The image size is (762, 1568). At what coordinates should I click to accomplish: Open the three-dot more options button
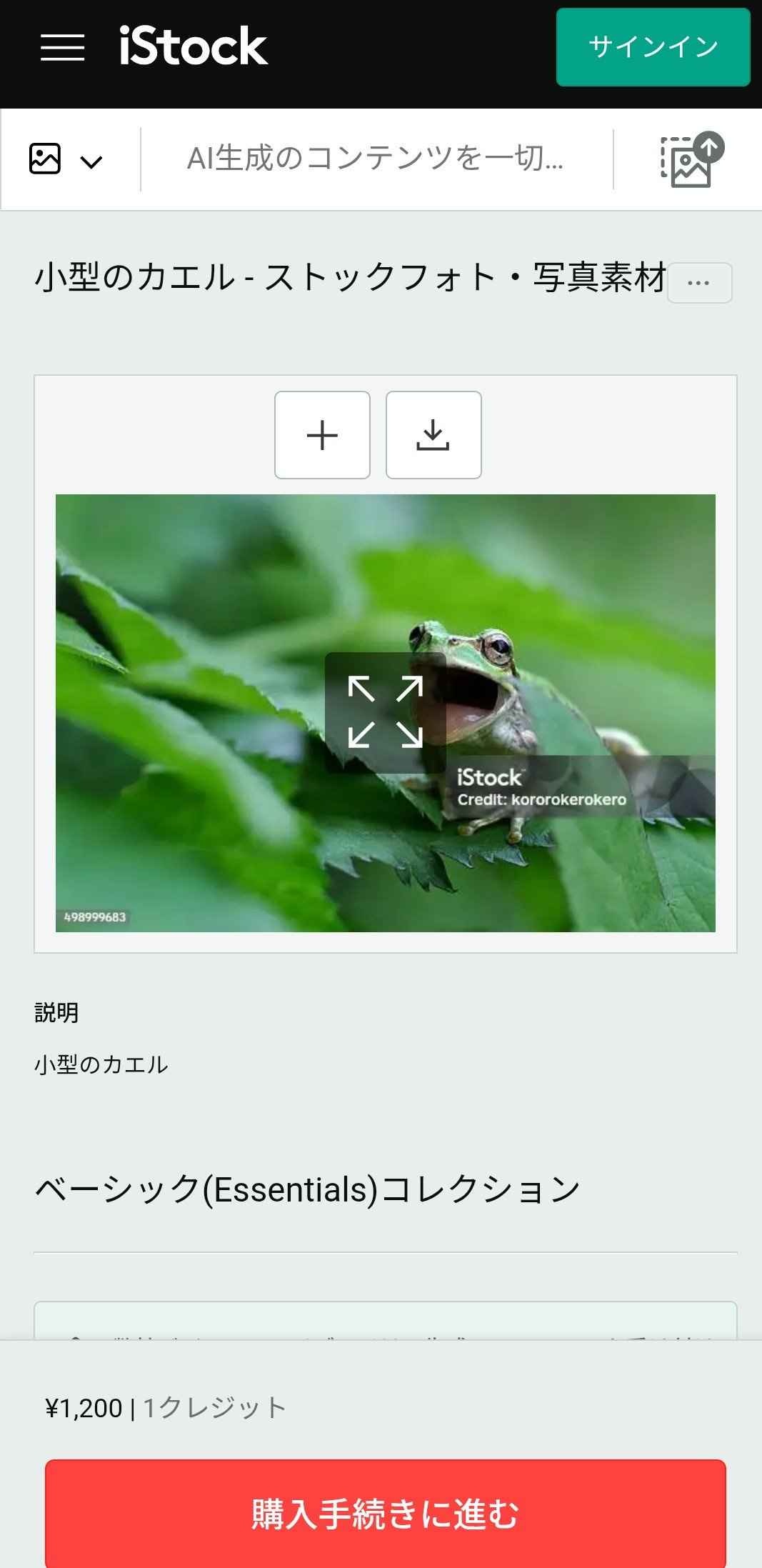point(698,283)
